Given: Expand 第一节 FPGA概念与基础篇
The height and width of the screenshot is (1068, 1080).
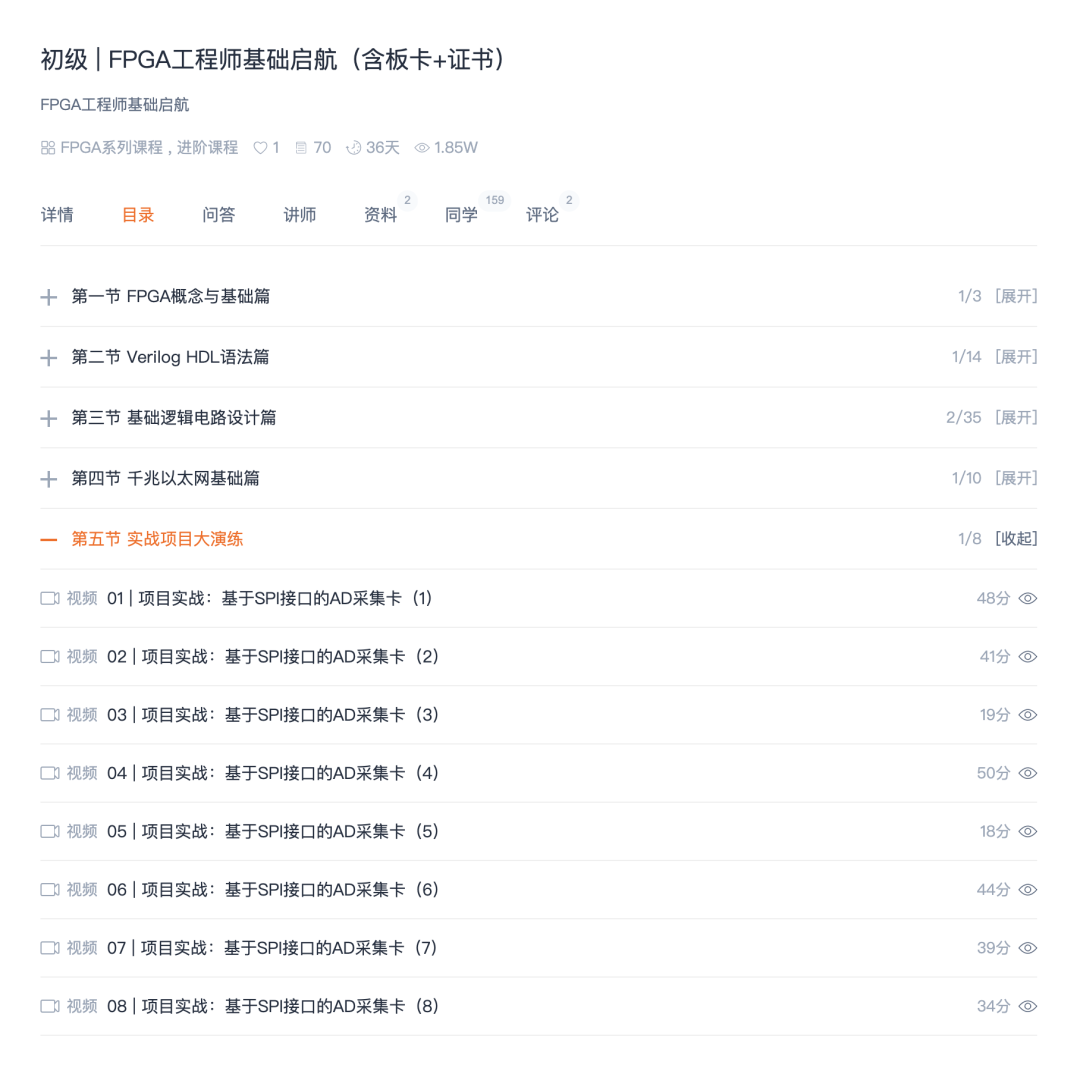Looking at the screenshot, I should click(1016, 297).
